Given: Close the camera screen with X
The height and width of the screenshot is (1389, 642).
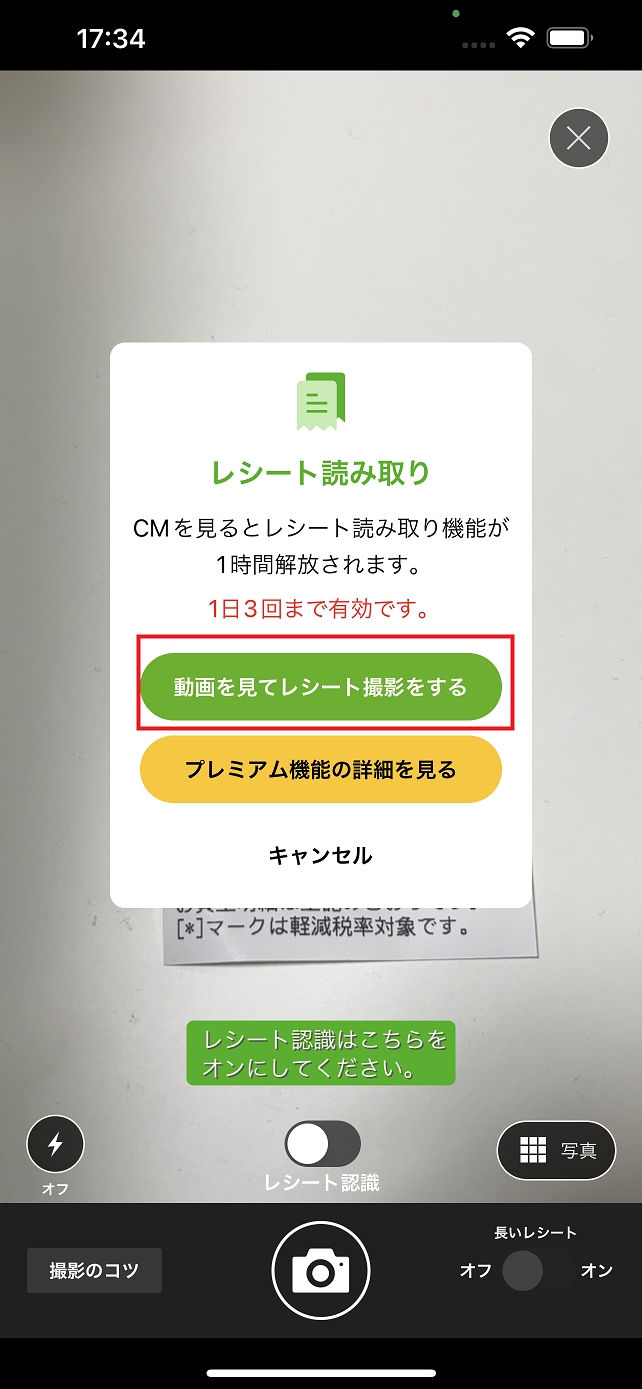Looking at the screenshot, I should (x=579, y=138).
